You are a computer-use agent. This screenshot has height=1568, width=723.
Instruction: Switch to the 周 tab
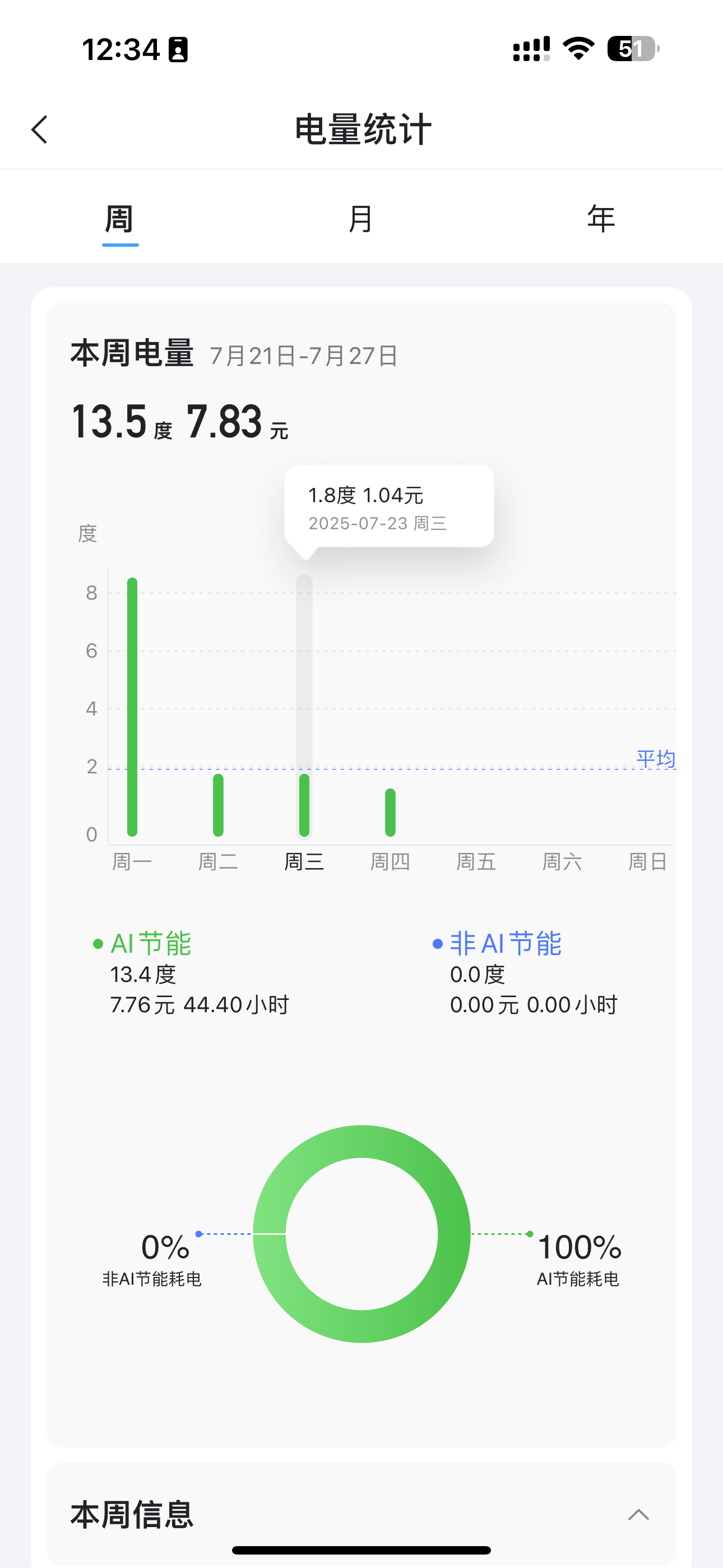coord(120,219)
